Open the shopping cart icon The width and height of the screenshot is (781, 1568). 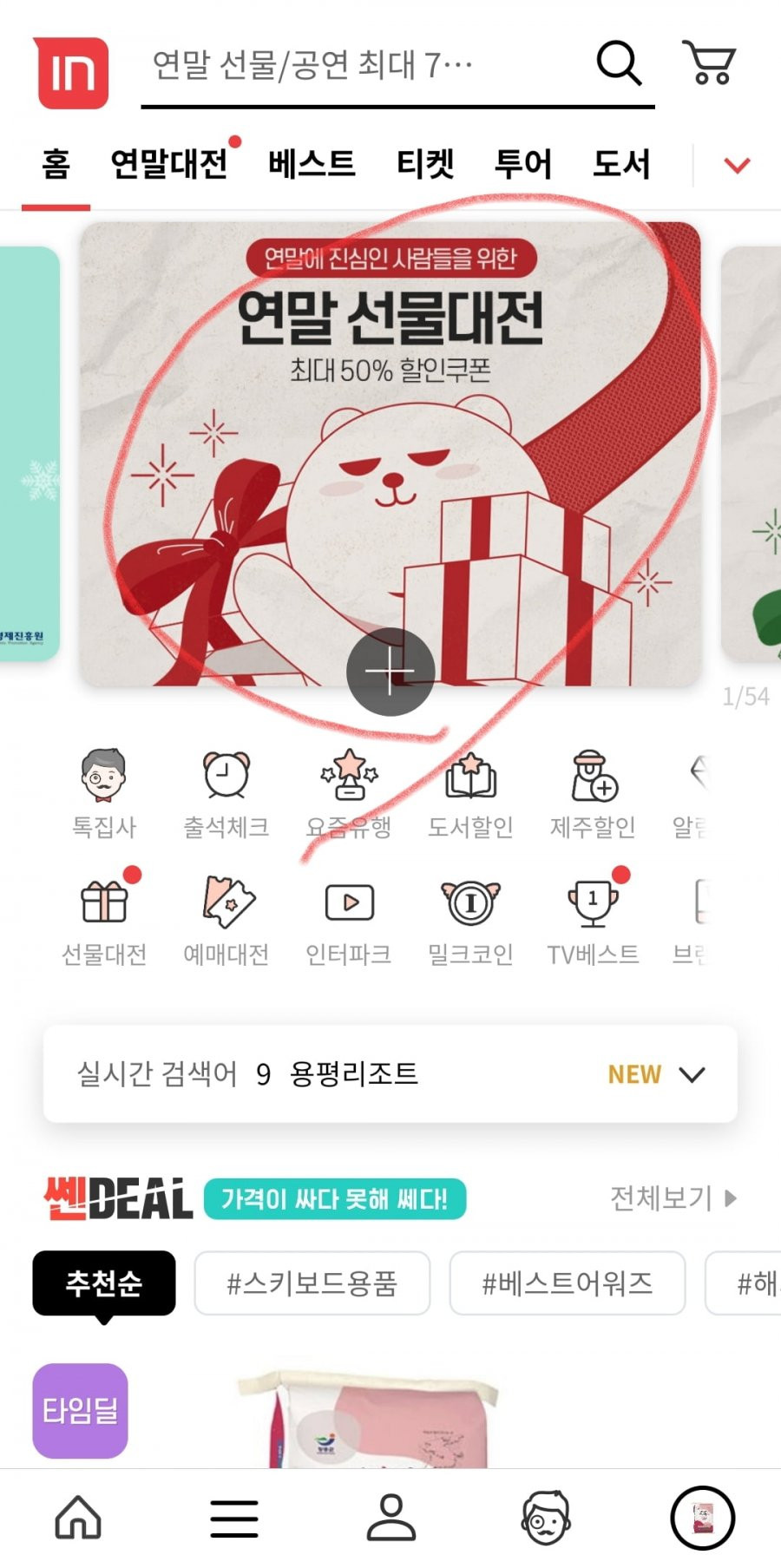tap(710, 62)
